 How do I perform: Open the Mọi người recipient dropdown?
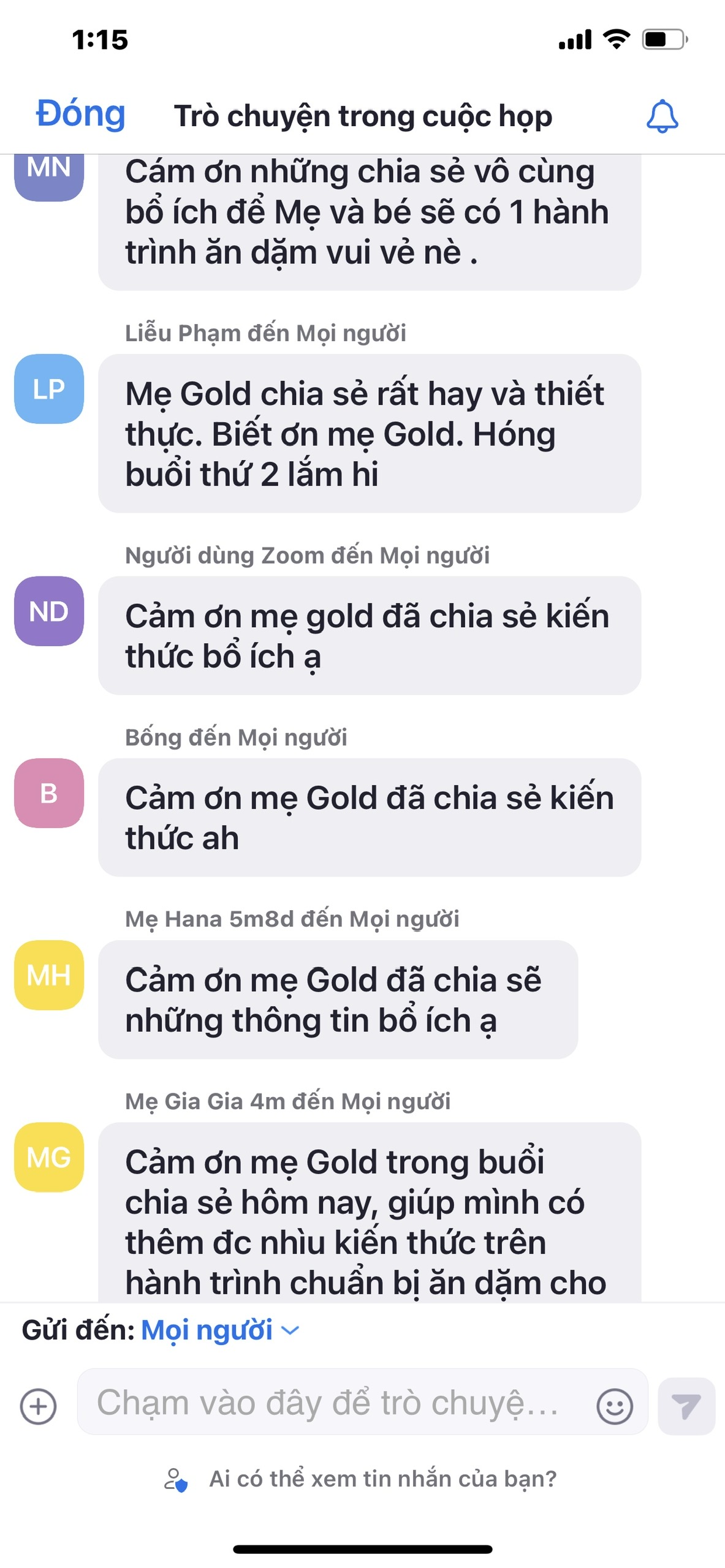(221, 1330)
